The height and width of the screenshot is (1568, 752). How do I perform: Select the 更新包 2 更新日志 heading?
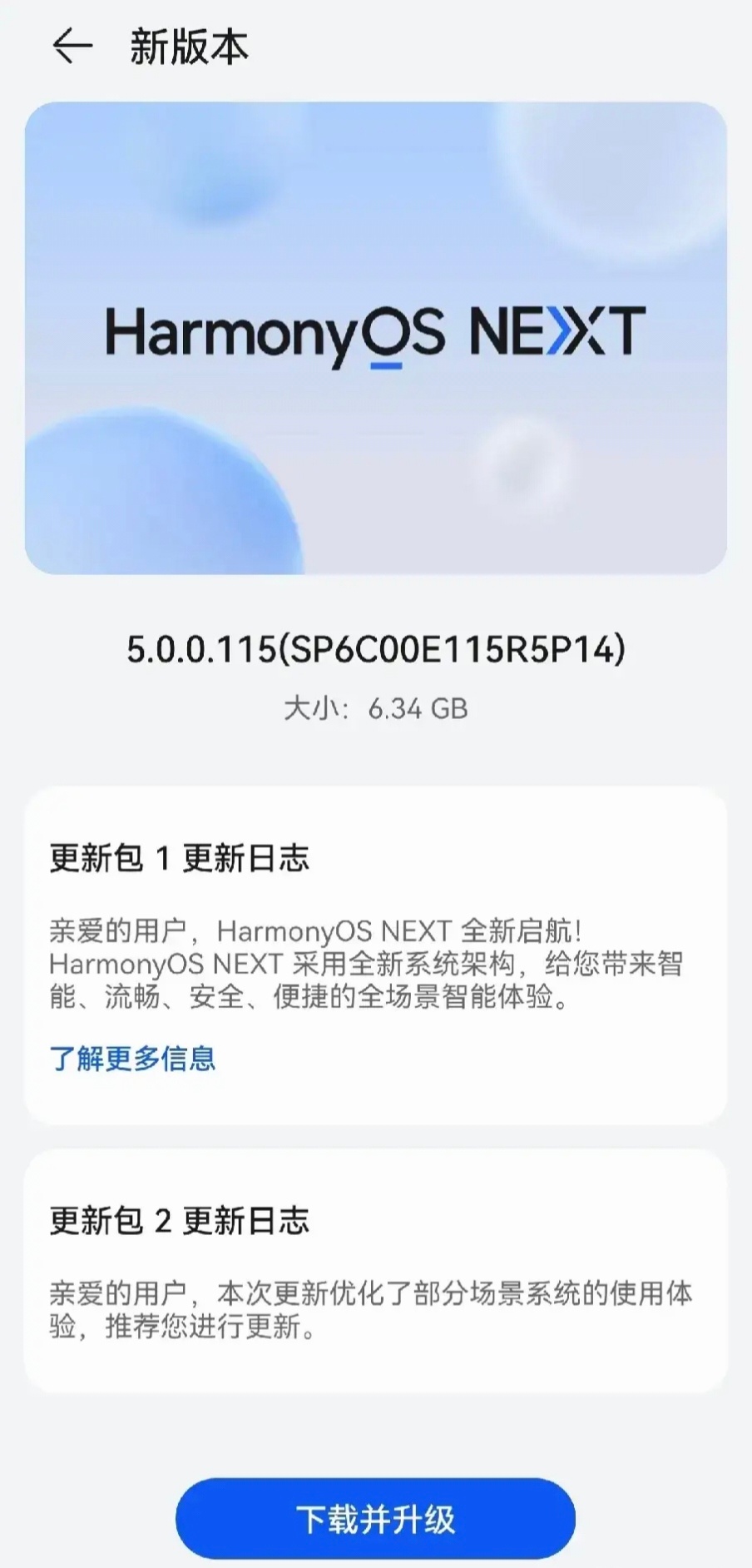(179, 1221)
